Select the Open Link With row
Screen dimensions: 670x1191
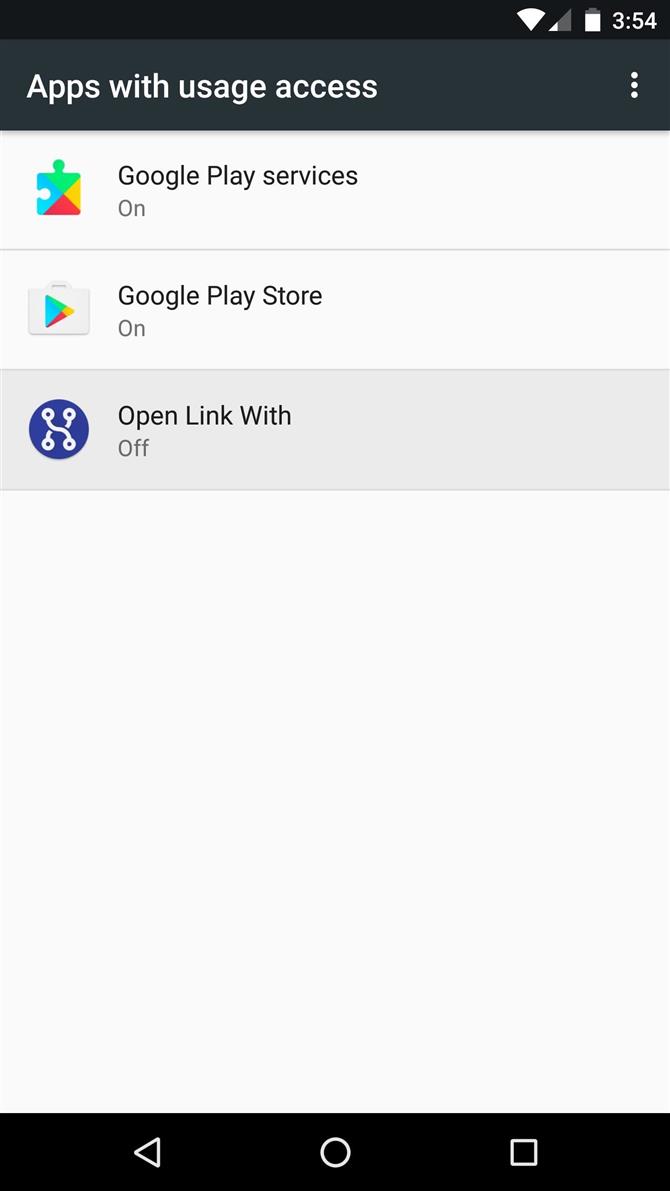(x=335, y=430)
